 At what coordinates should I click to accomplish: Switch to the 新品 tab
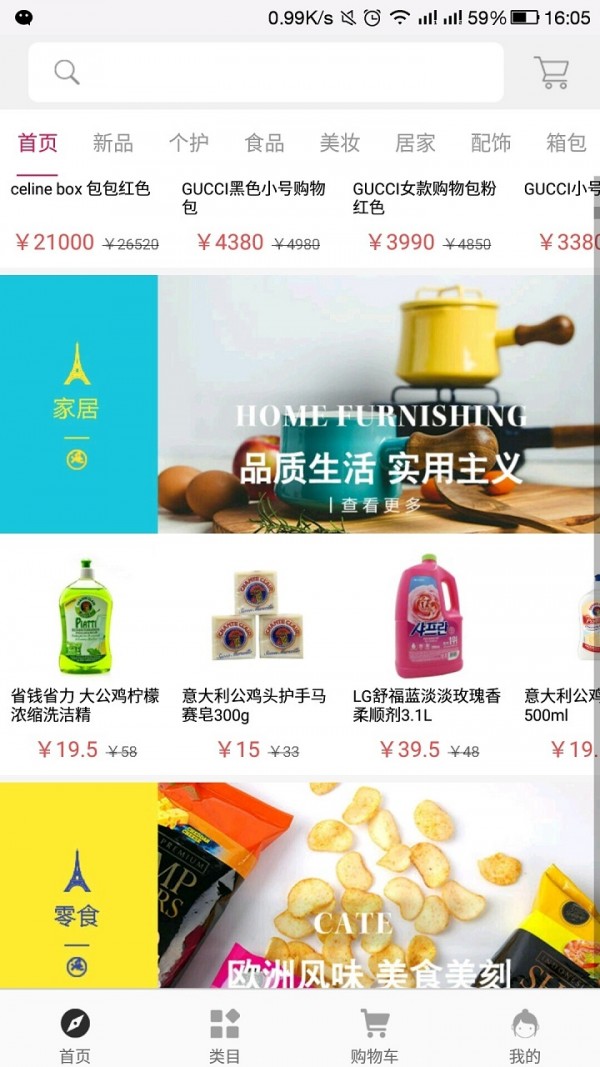113,143
